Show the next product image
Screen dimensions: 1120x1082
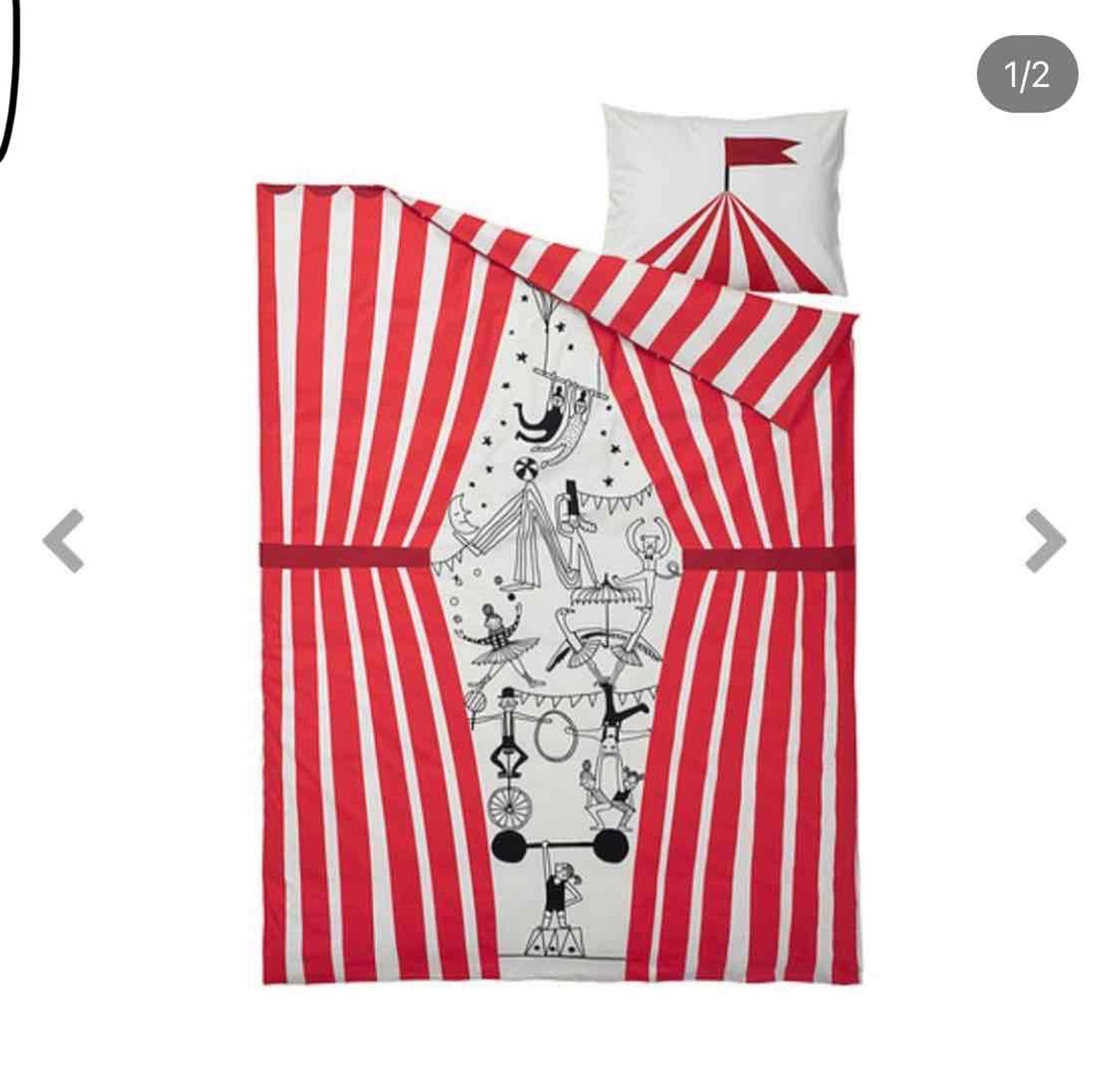[x=1045, y=541]
